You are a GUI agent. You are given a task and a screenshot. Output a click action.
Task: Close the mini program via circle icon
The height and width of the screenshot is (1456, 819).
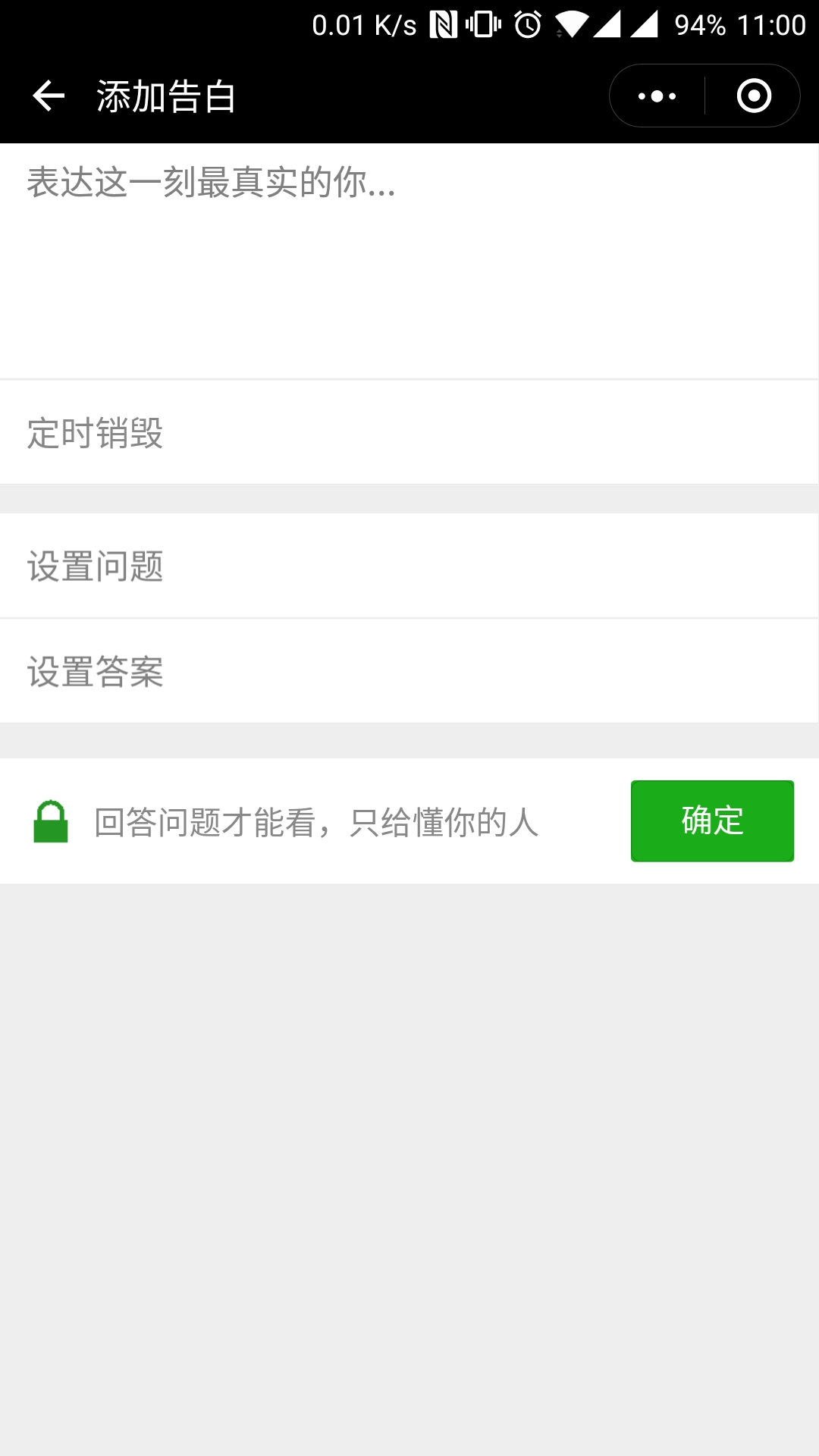[754, 96]
